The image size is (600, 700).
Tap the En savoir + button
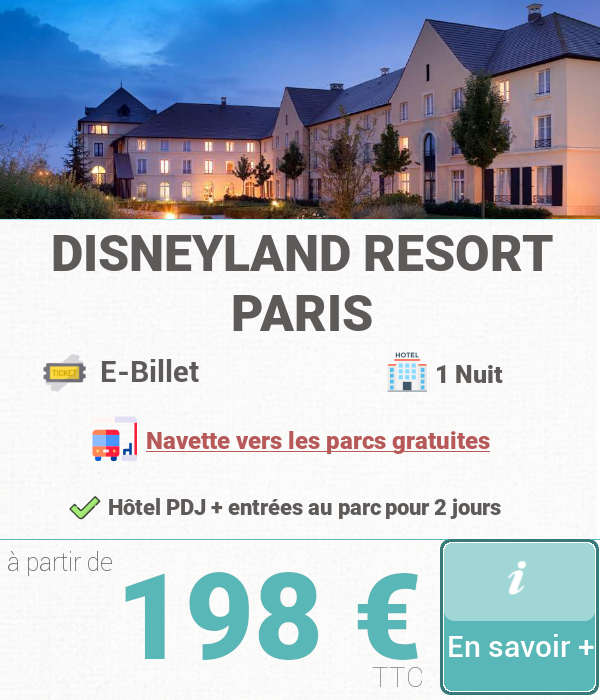(x=519, y=646)
